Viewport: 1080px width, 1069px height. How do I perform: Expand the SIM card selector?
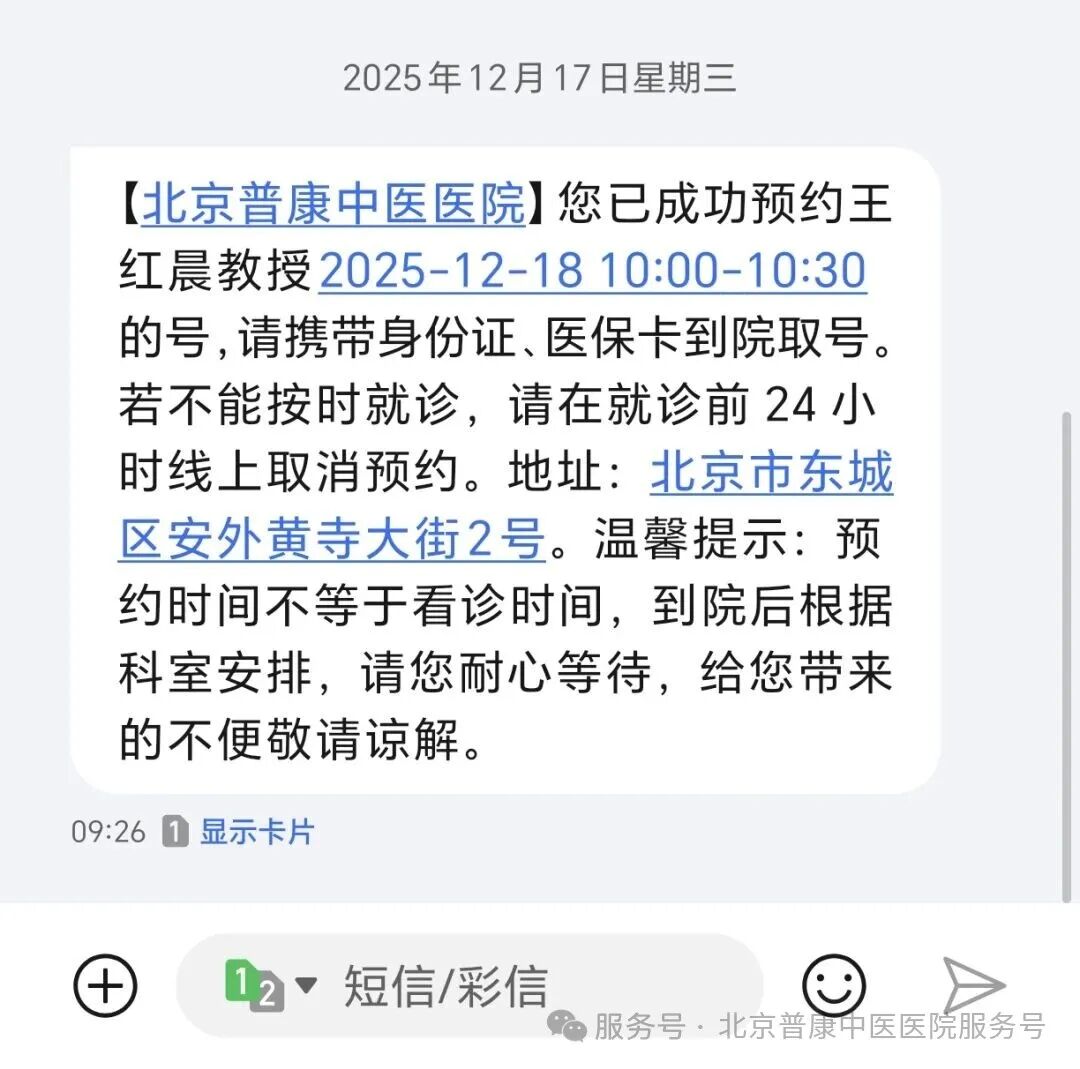270,986
